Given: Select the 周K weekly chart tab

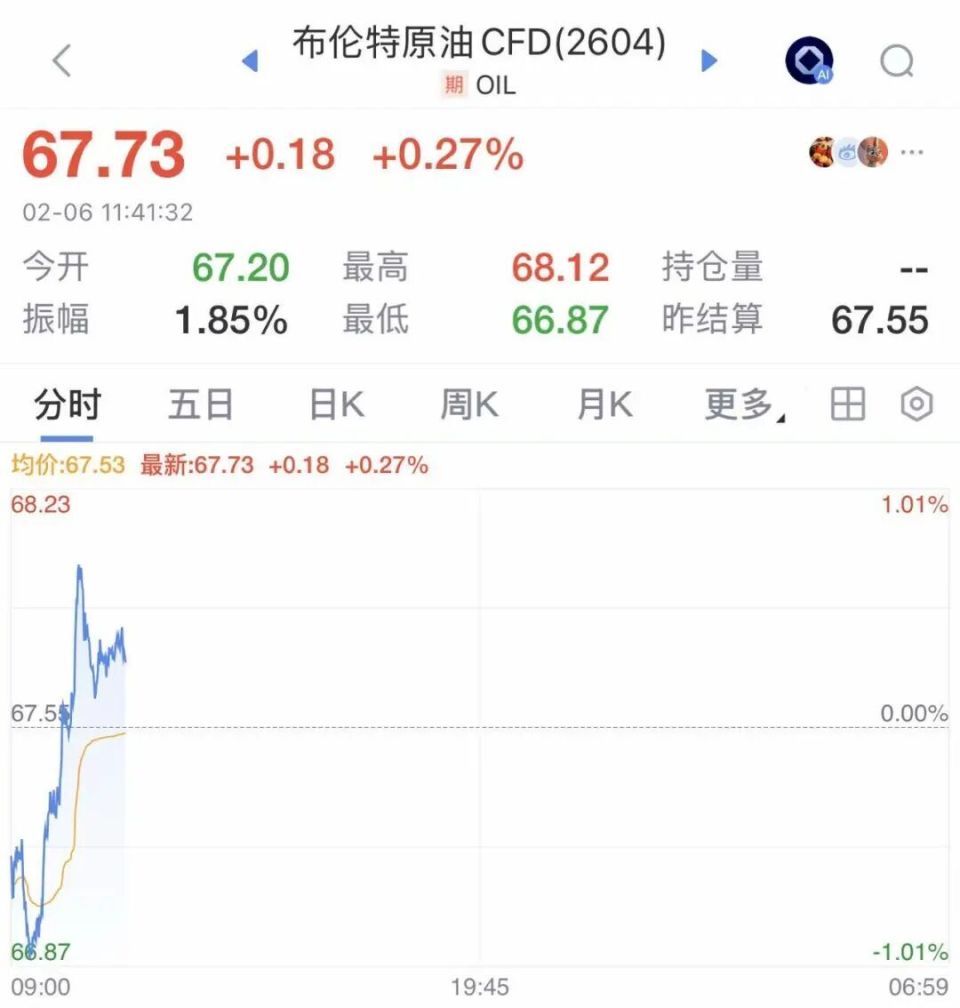Looking at the screenshot, I should [x=468, y=403].
